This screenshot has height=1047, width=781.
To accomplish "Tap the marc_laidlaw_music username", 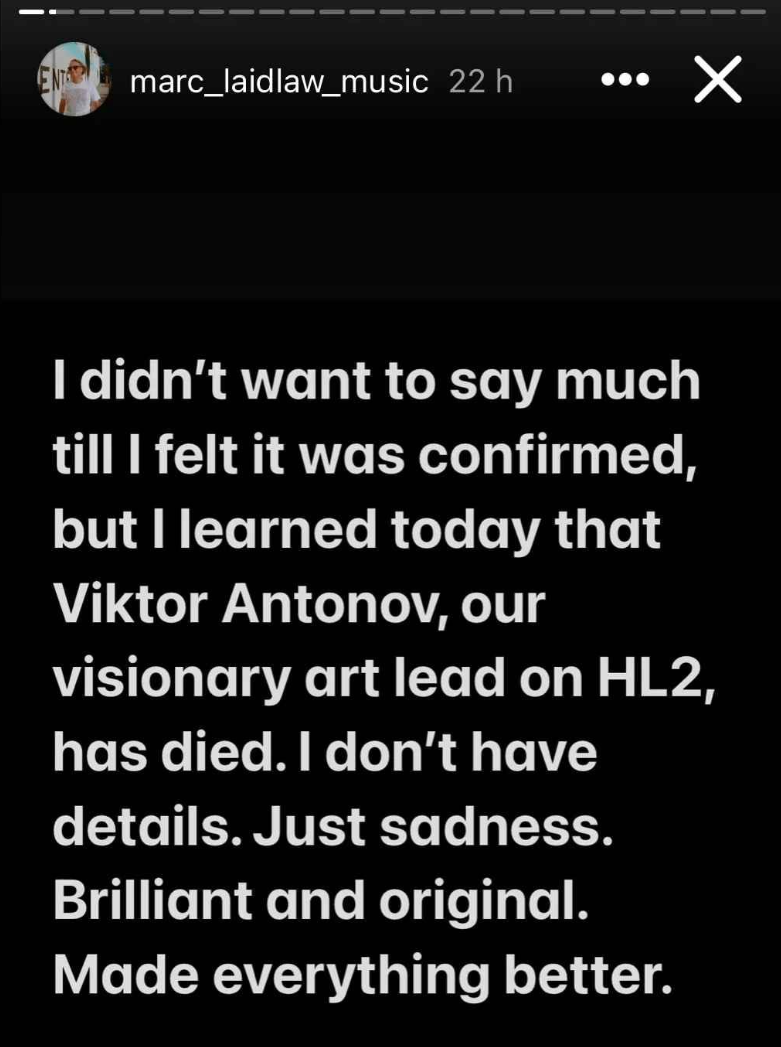I will pos(279,81).
